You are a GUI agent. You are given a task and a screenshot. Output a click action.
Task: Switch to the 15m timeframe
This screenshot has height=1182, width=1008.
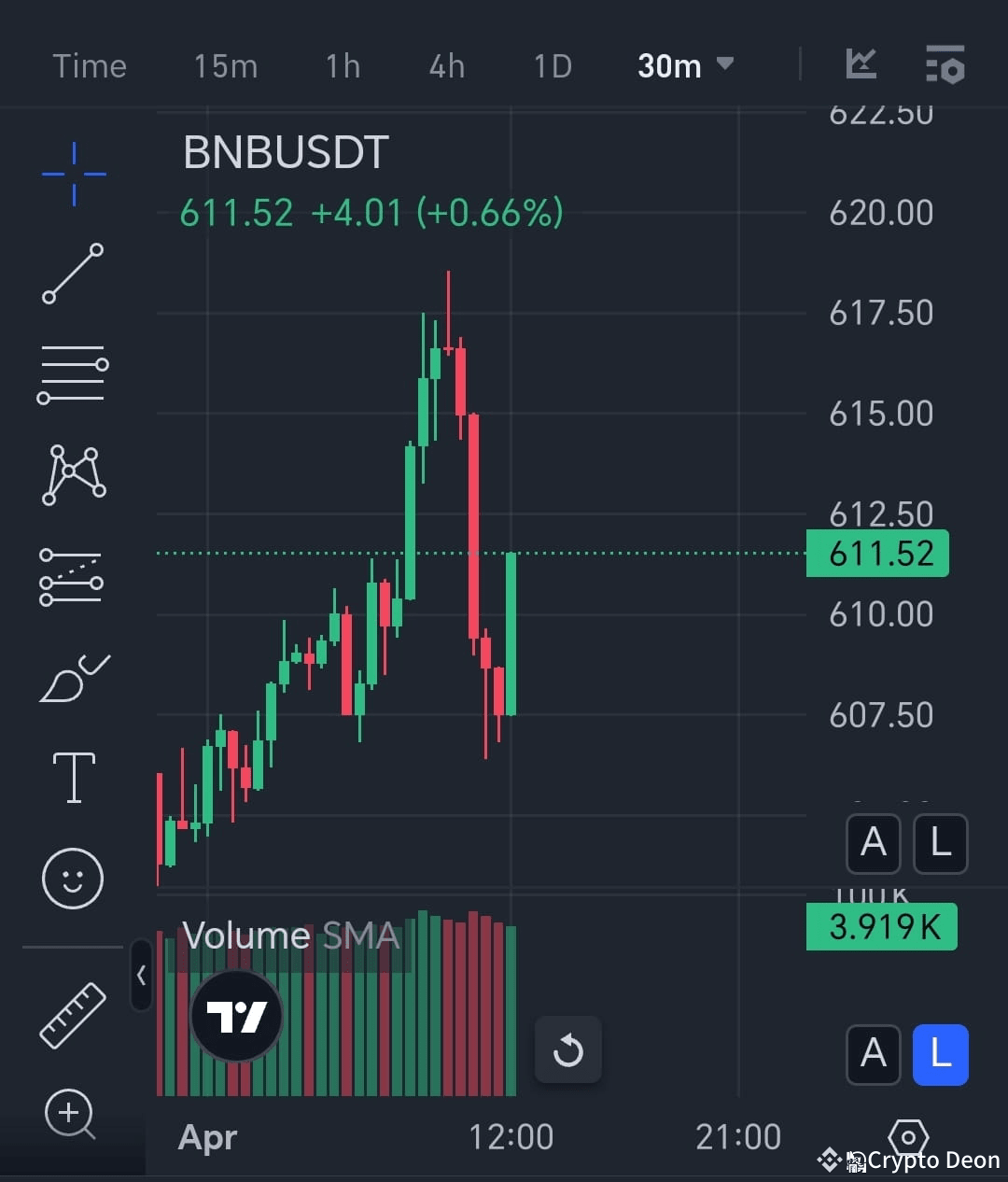pos(225,65)
